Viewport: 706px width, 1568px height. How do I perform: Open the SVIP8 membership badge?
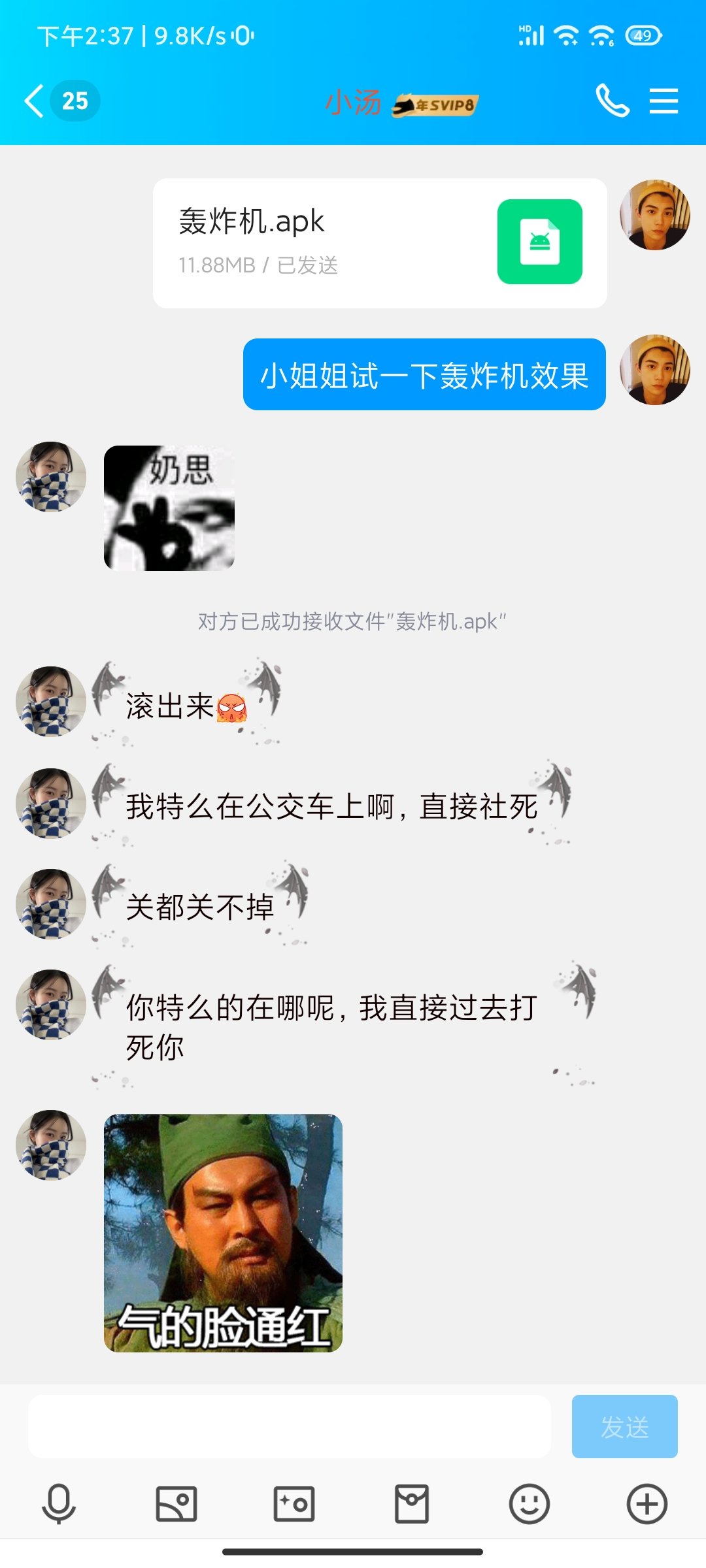[435, 103]
